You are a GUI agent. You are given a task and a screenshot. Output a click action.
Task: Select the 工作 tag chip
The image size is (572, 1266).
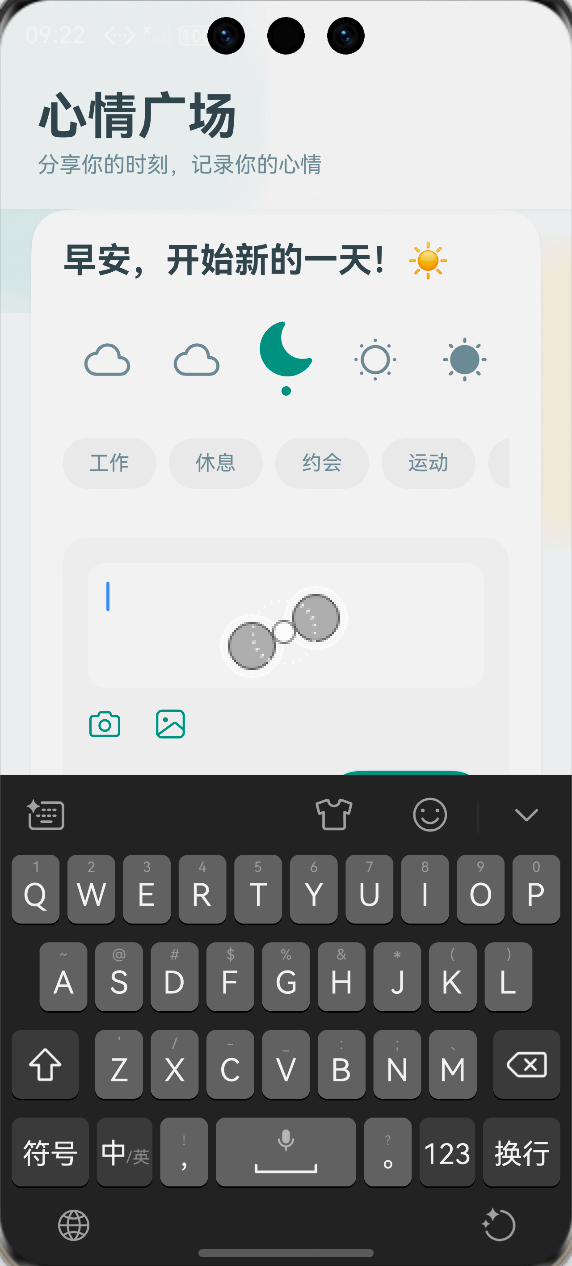pyautogui.click(x=109, y=463)
